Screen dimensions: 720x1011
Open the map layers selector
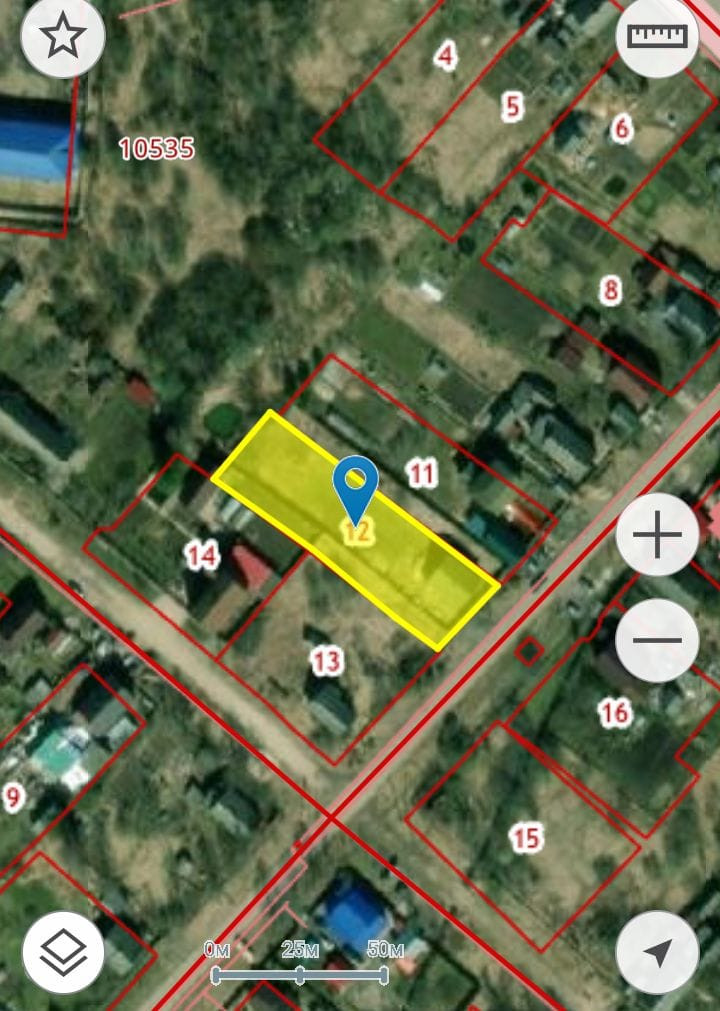tap(63, 953)
